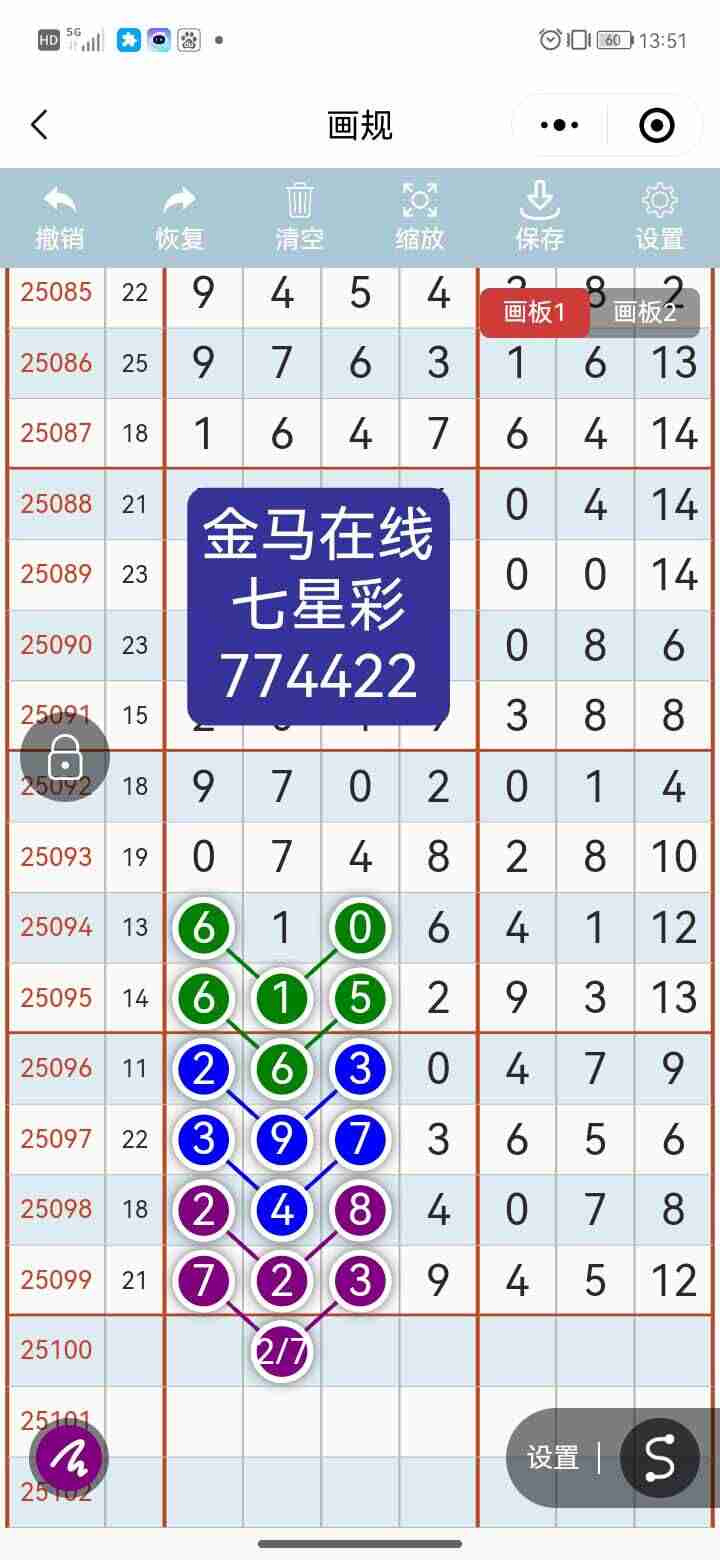This screenshot has height=1560, width=720.
Task: Tap period number 25100 row label
Action: (55, 1349)
